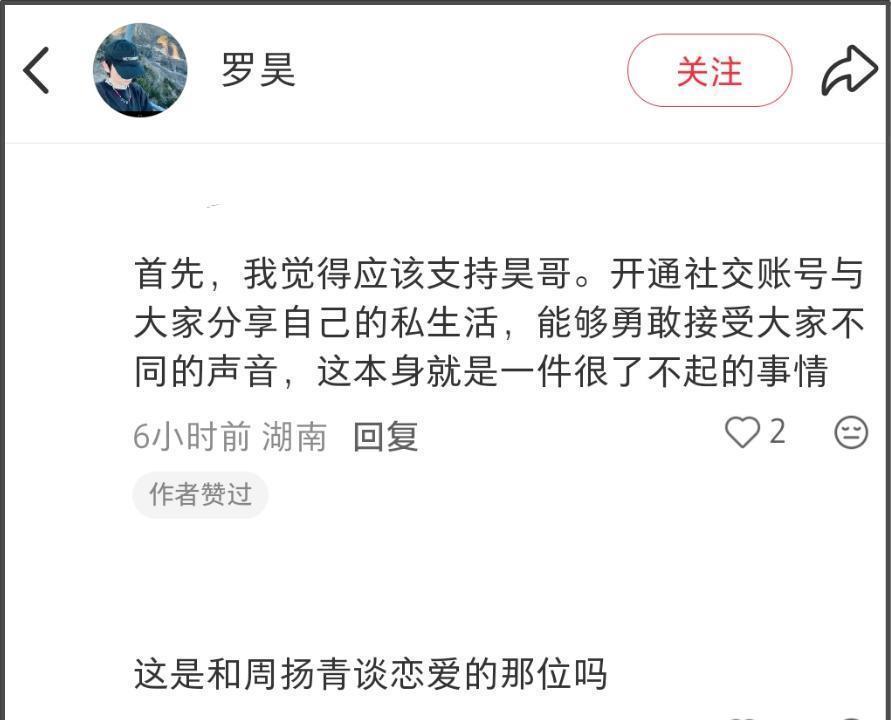Screen dimensions: 891x720
Task: Open 罗昊's profile avatar
Action: [140, 71]
